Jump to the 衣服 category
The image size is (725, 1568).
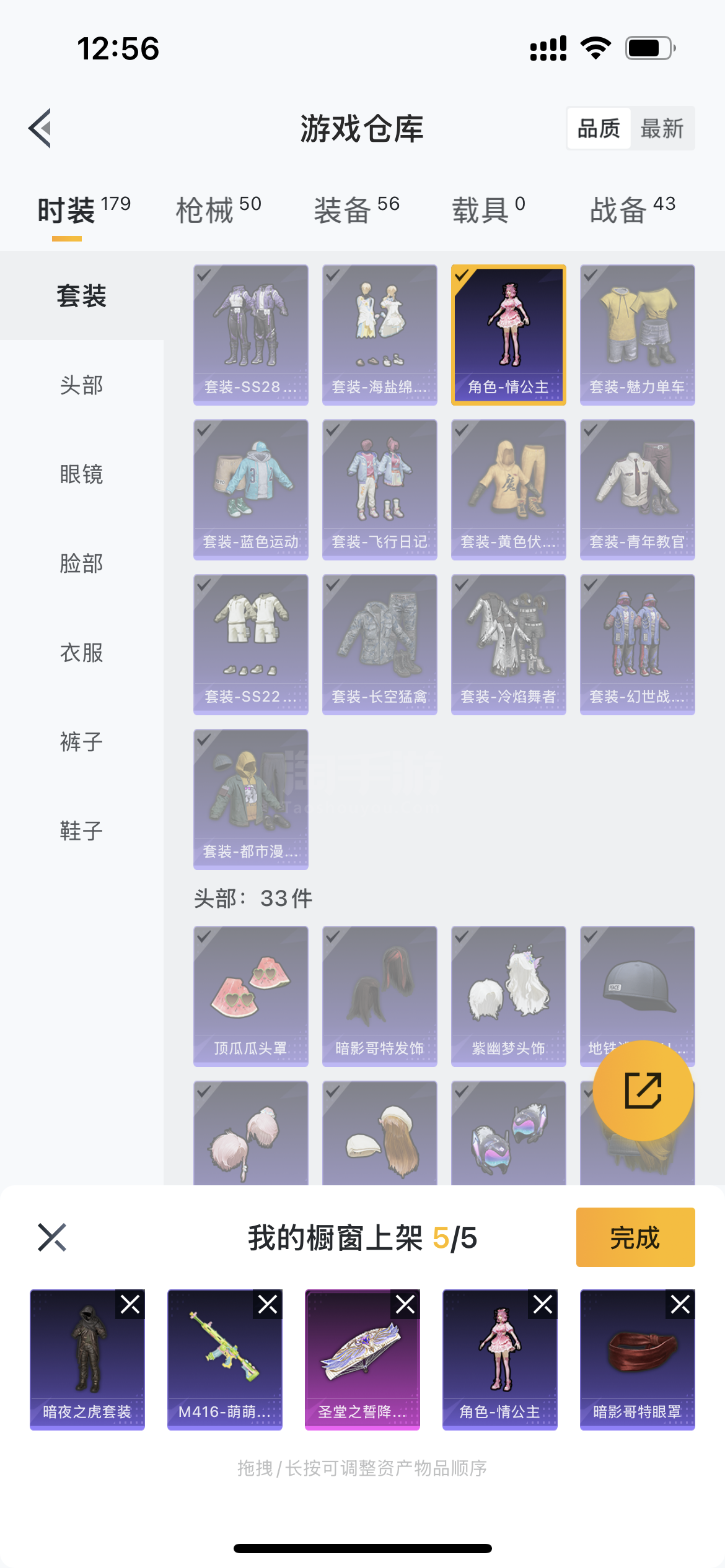coord(81,653)
